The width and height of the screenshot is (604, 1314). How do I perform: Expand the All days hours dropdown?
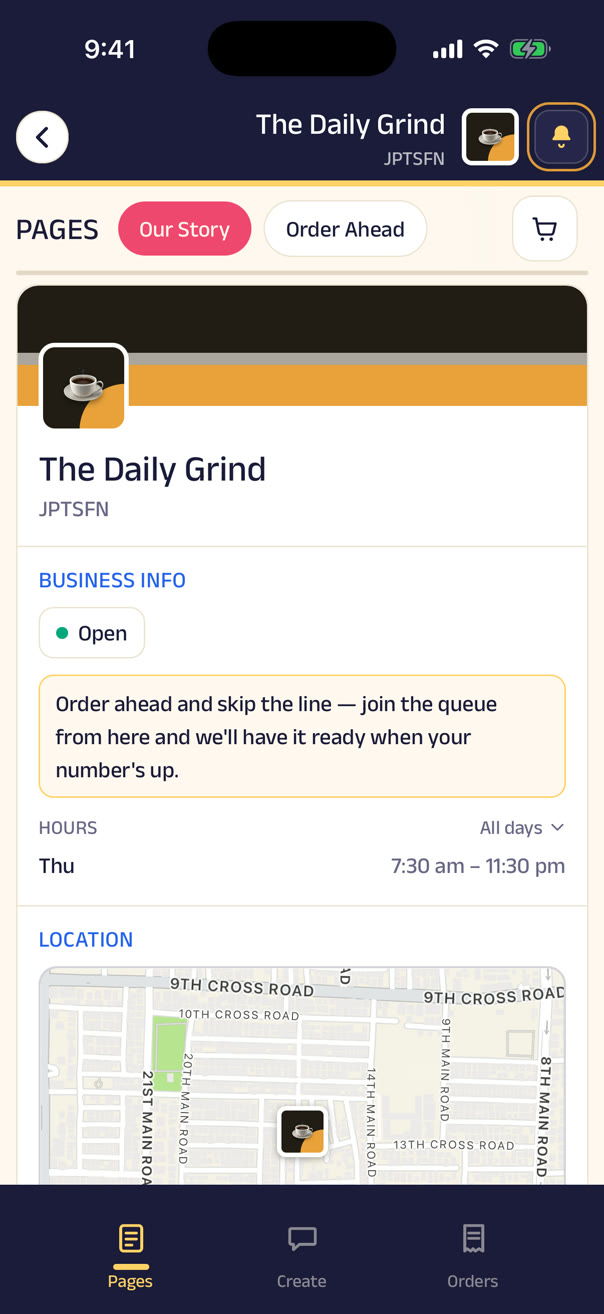522,828
